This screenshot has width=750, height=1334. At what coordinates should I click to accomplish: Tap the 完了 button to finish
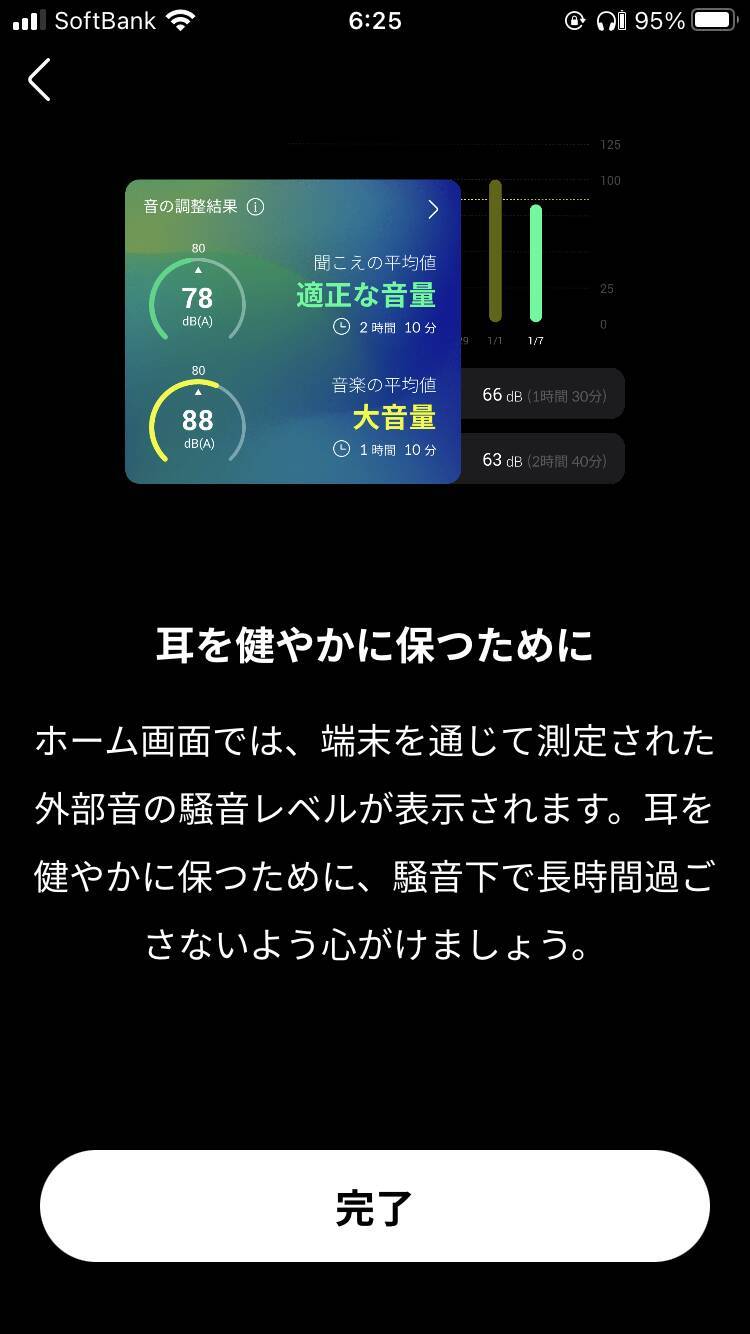point(375,1206)
